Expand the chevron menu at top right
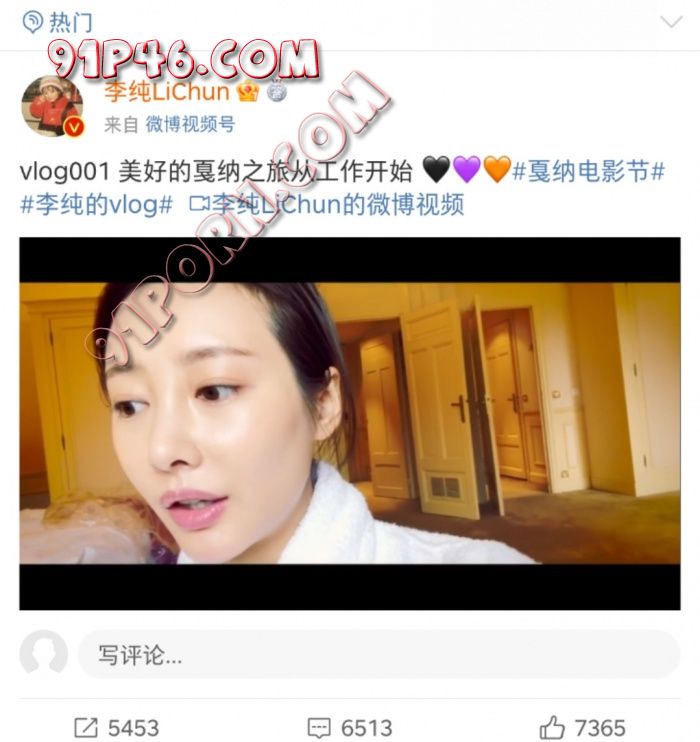This screenshot has width=700, height=742. [x=671, y=22]
